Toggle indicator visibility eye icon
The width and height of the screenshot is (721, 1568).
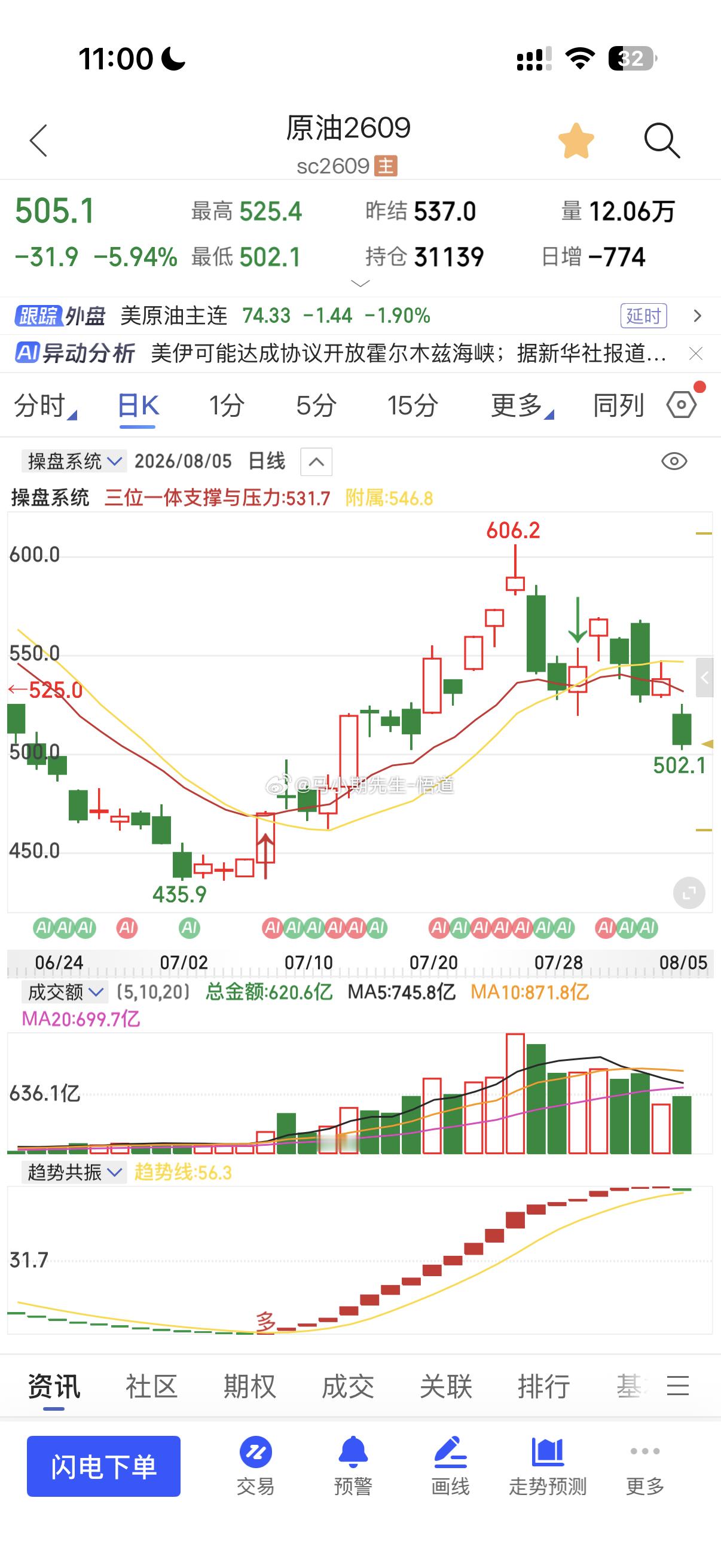click(x=674, y=461)
